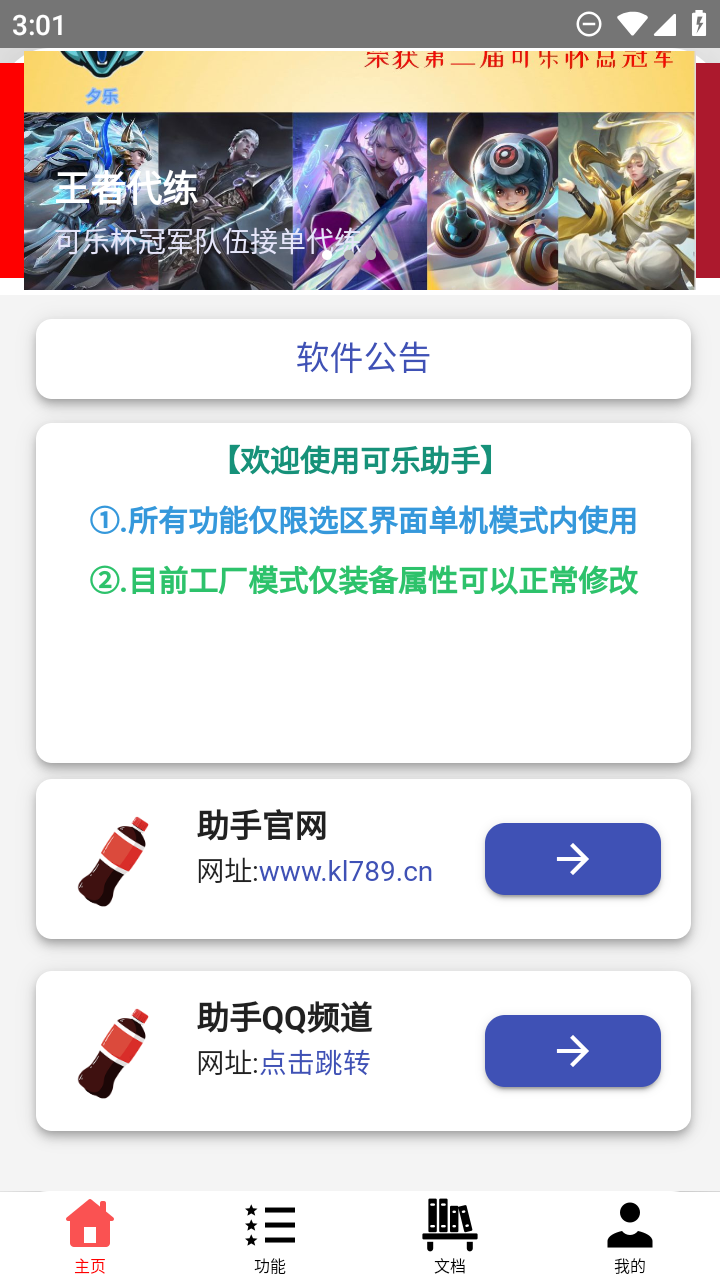720x1280 pixels.
Task: Tap the arrow button for 助手QQ频道
Action: point(572,1051)
